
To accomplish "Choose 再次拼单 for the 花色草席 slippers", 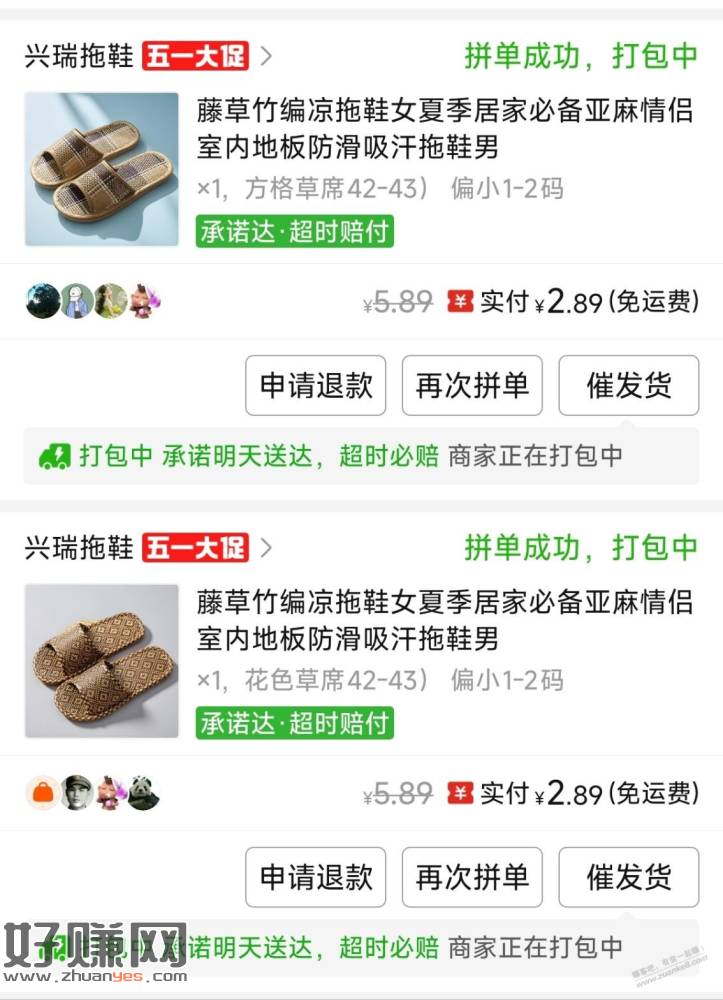I will pyautogui.click(x=472, y=877).
